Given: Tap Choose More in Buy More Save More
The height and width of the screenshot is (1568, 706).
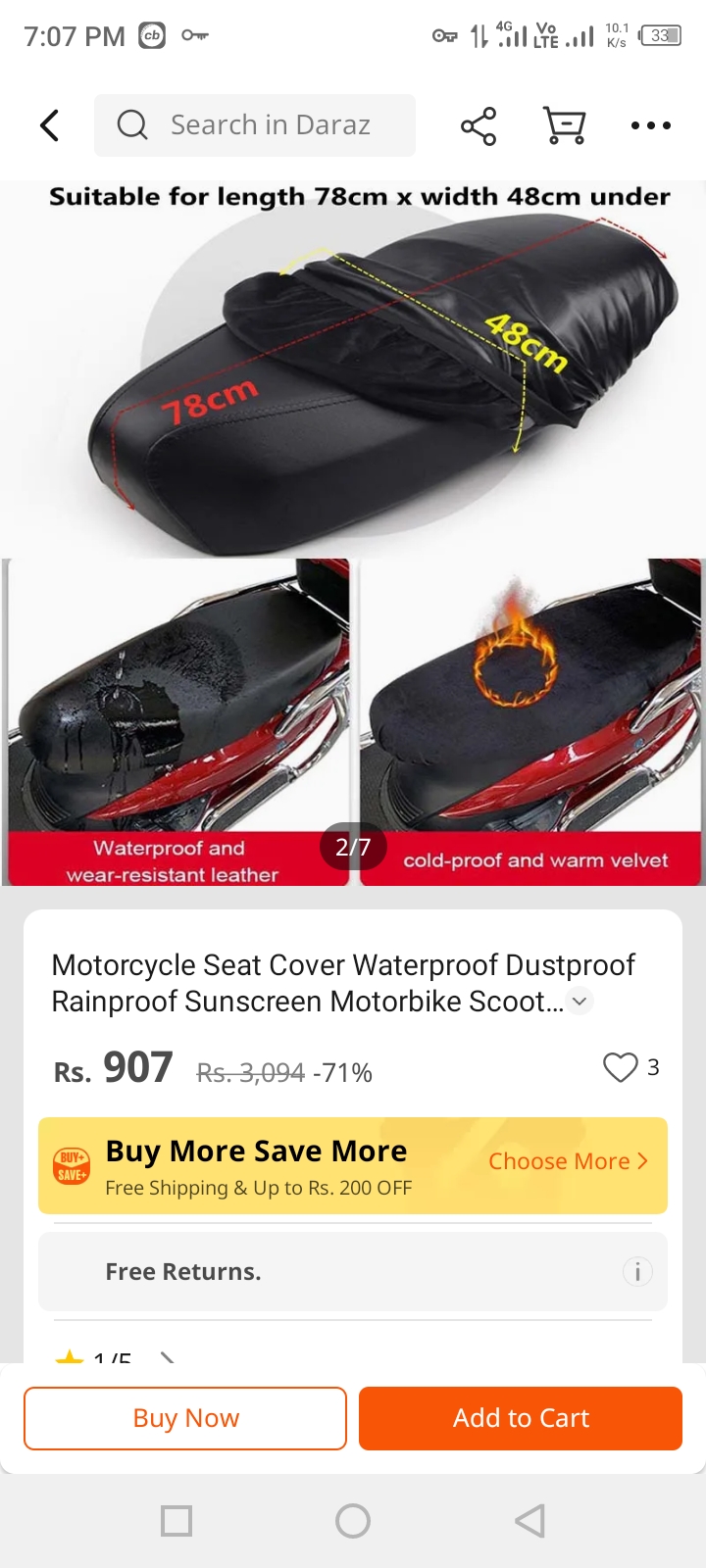Looking at the screenshot, I should coord(568,1161).
